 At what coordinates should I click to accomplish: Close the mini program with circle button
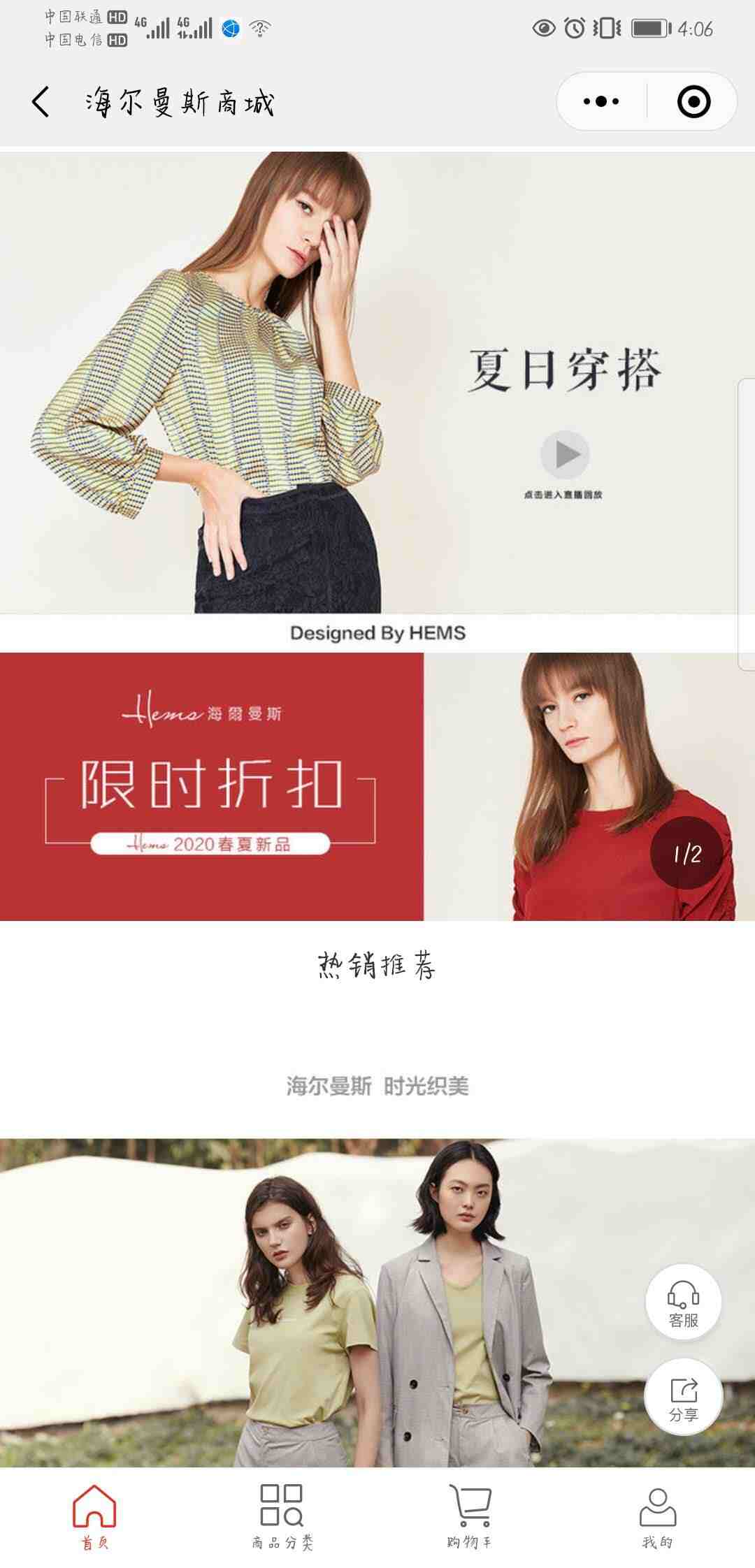pyautogui.click(x=693, y=102)
